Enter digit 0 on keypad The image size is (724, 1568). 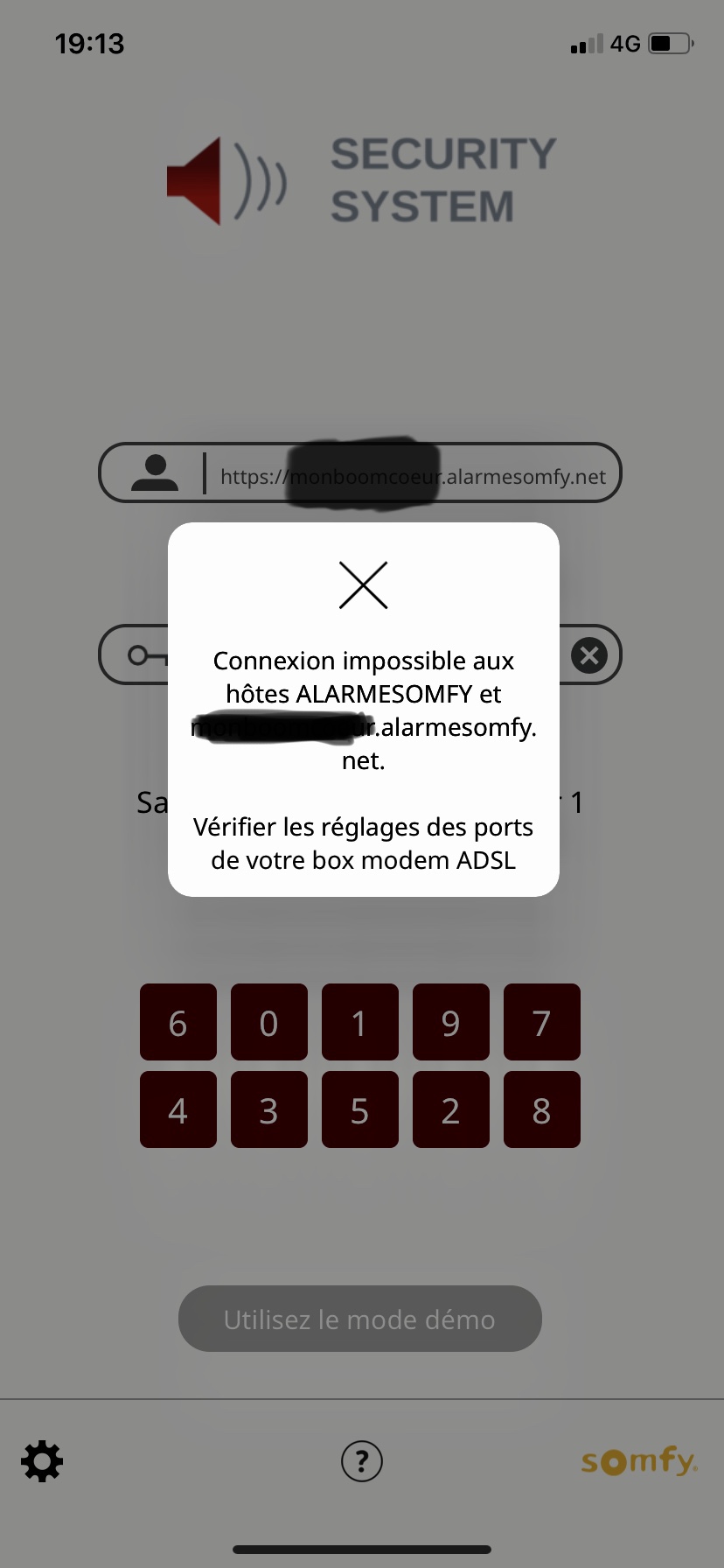(269, 1022)
